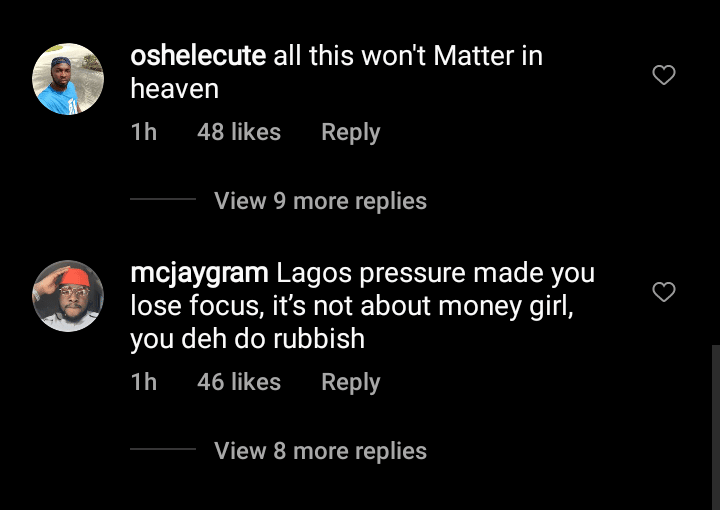Image resolution: width=720 pixels, height=510 pixels.
Task: Open mcjaygram's profile picture
Action: 68,296
